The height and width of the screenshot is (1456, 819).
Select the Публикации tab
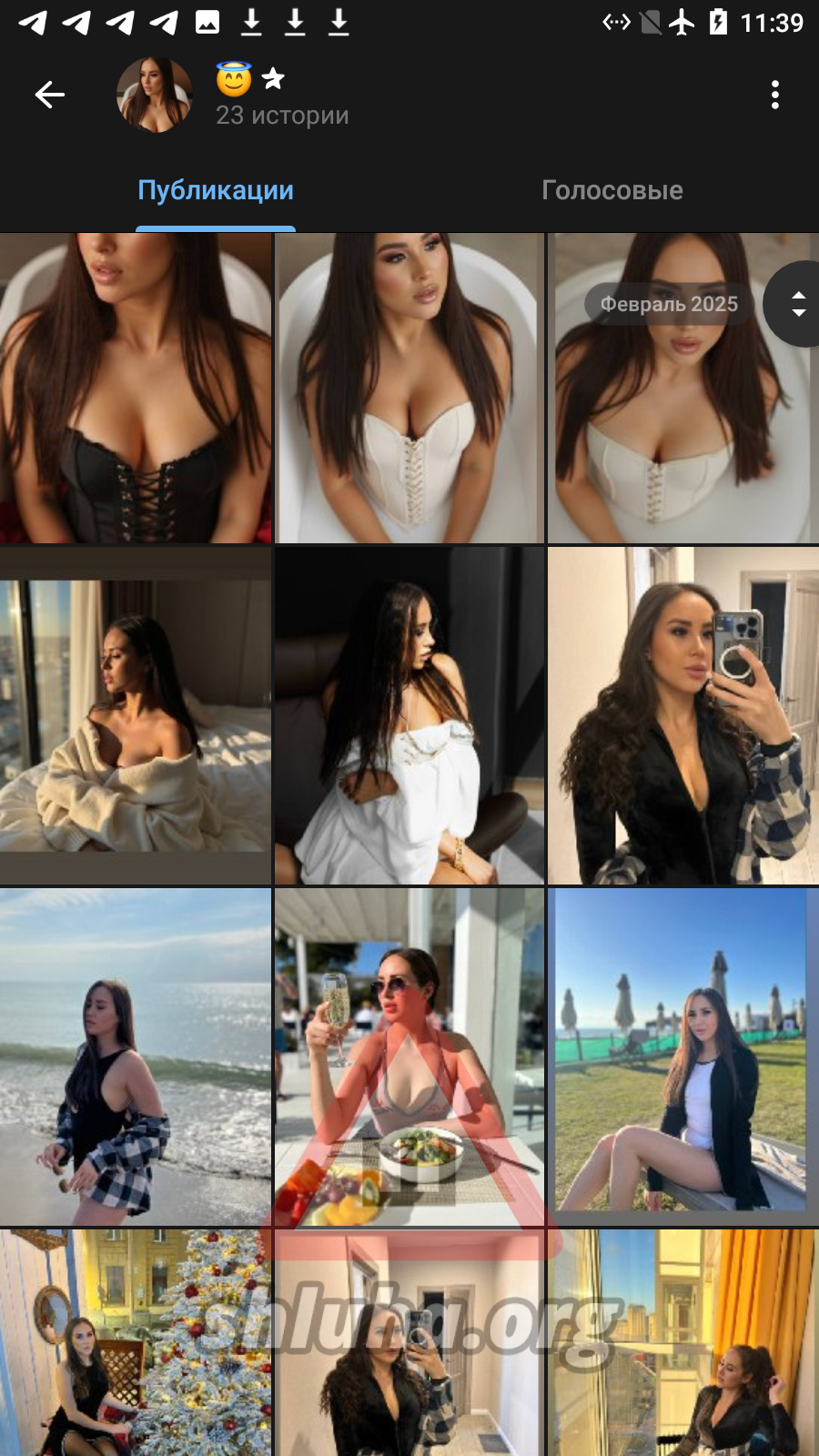[216, 190]
